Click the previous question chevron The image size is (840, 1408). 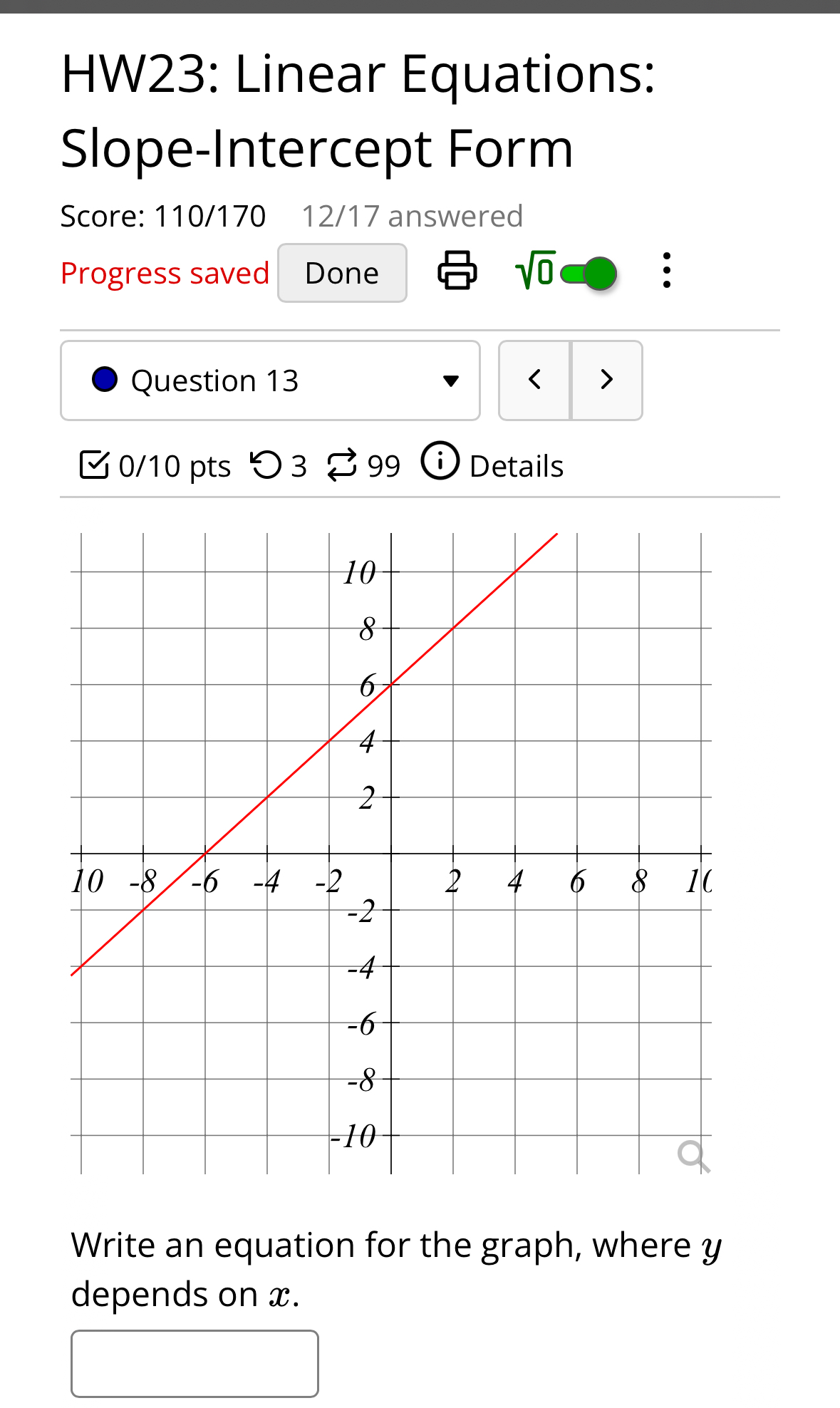(535, 380)
